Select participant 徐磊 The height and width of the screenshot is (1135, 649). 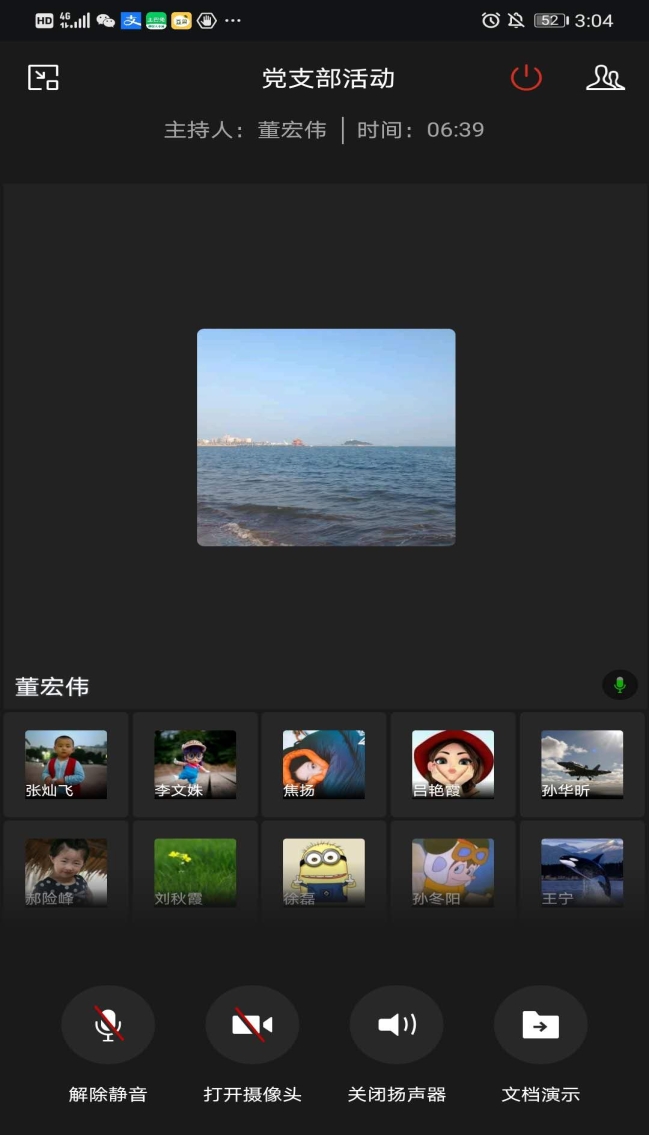[324, 872]
